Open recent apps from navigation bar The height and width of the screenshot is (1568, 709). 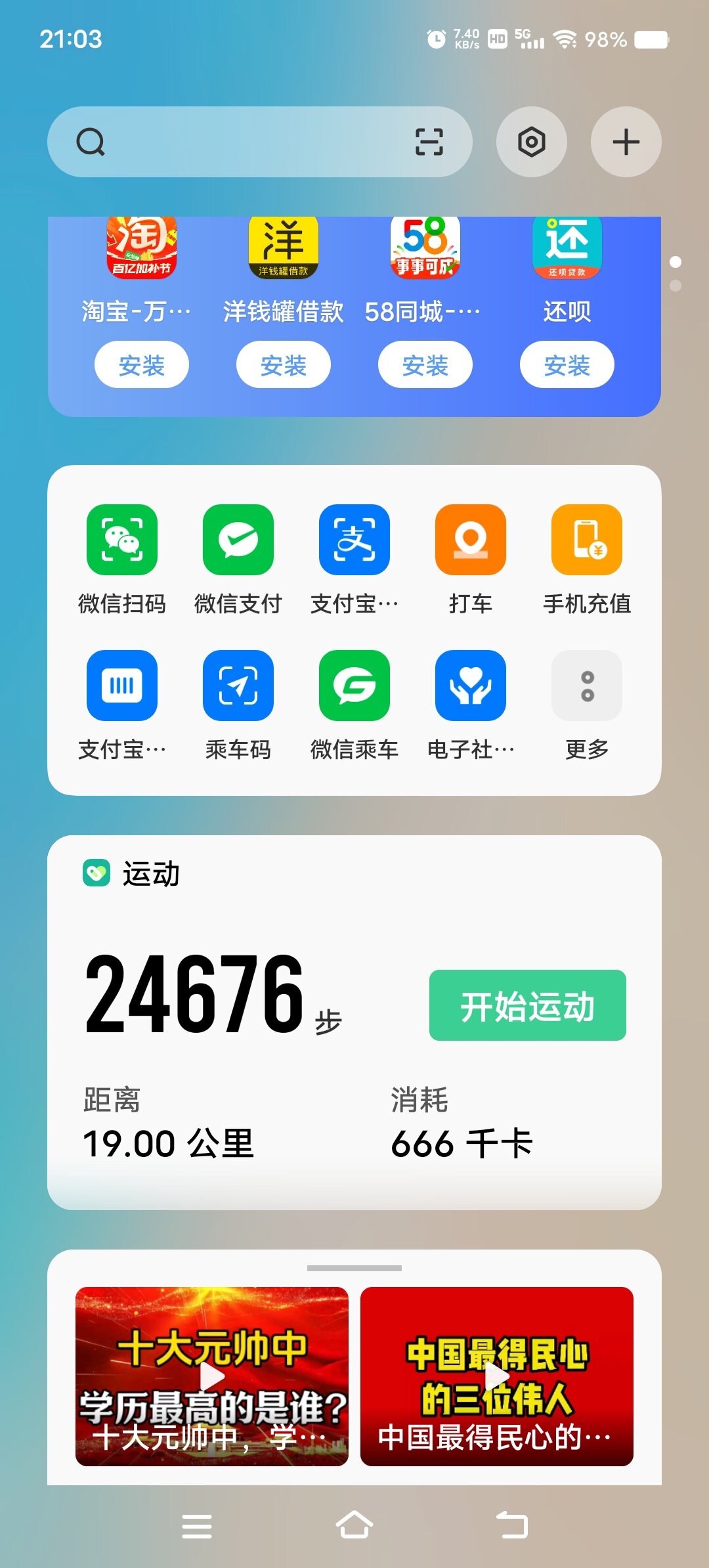pos(197,1526)
